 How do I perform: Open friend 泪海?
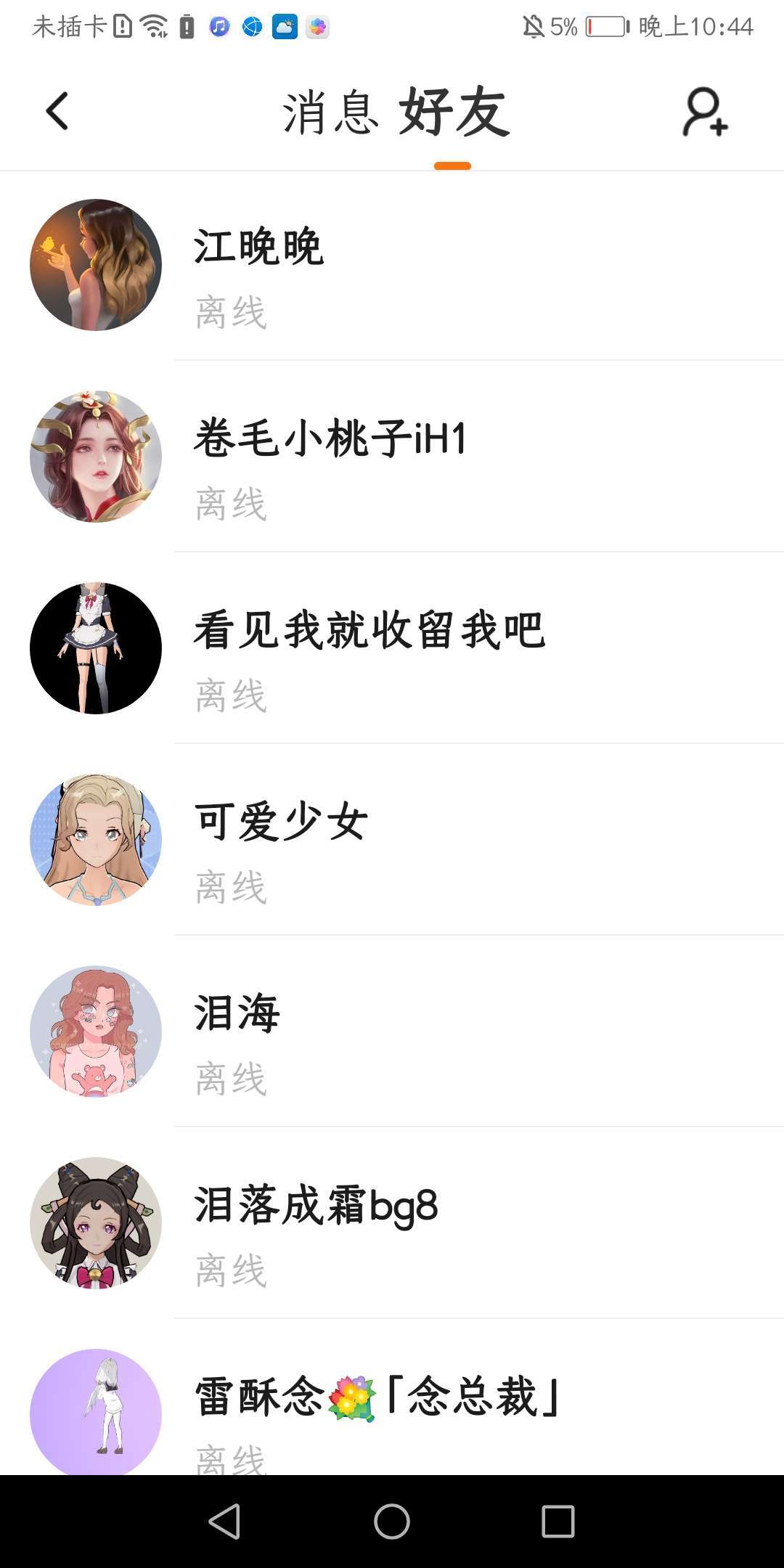[392, 1032]
